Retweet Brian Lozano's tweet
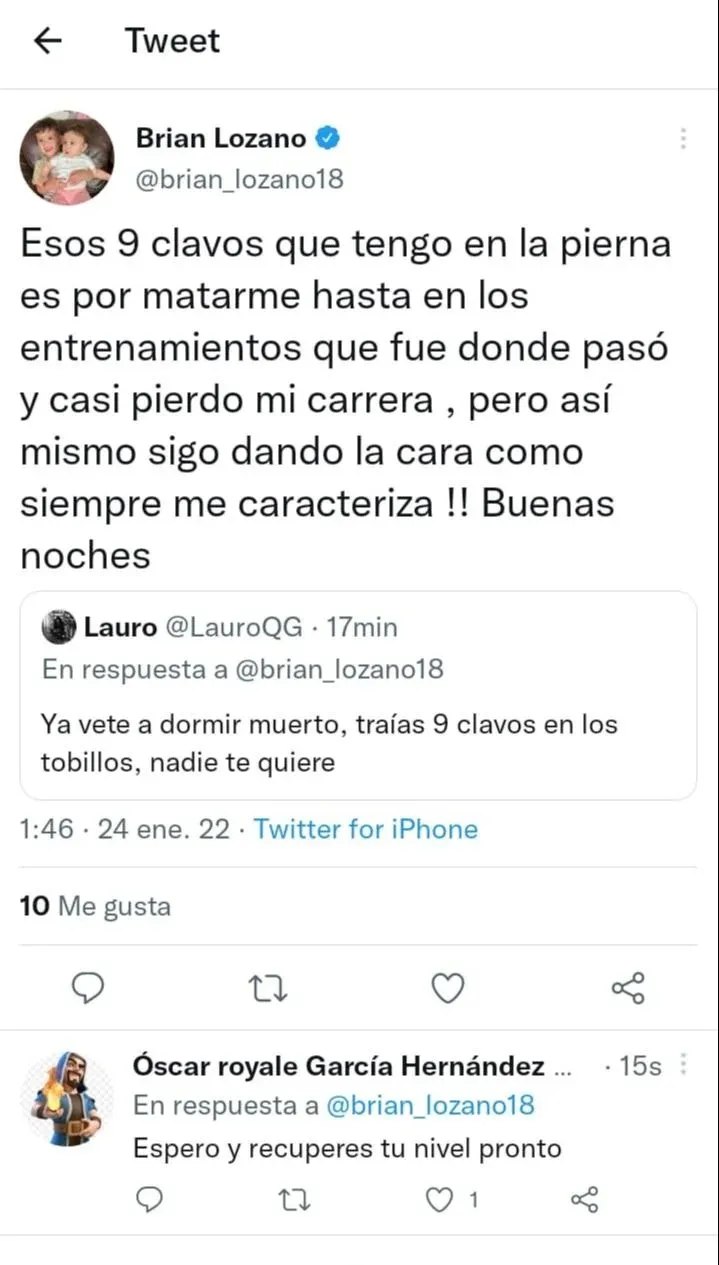This screenshot has width=719, height=1265. [x=268, y=989]
